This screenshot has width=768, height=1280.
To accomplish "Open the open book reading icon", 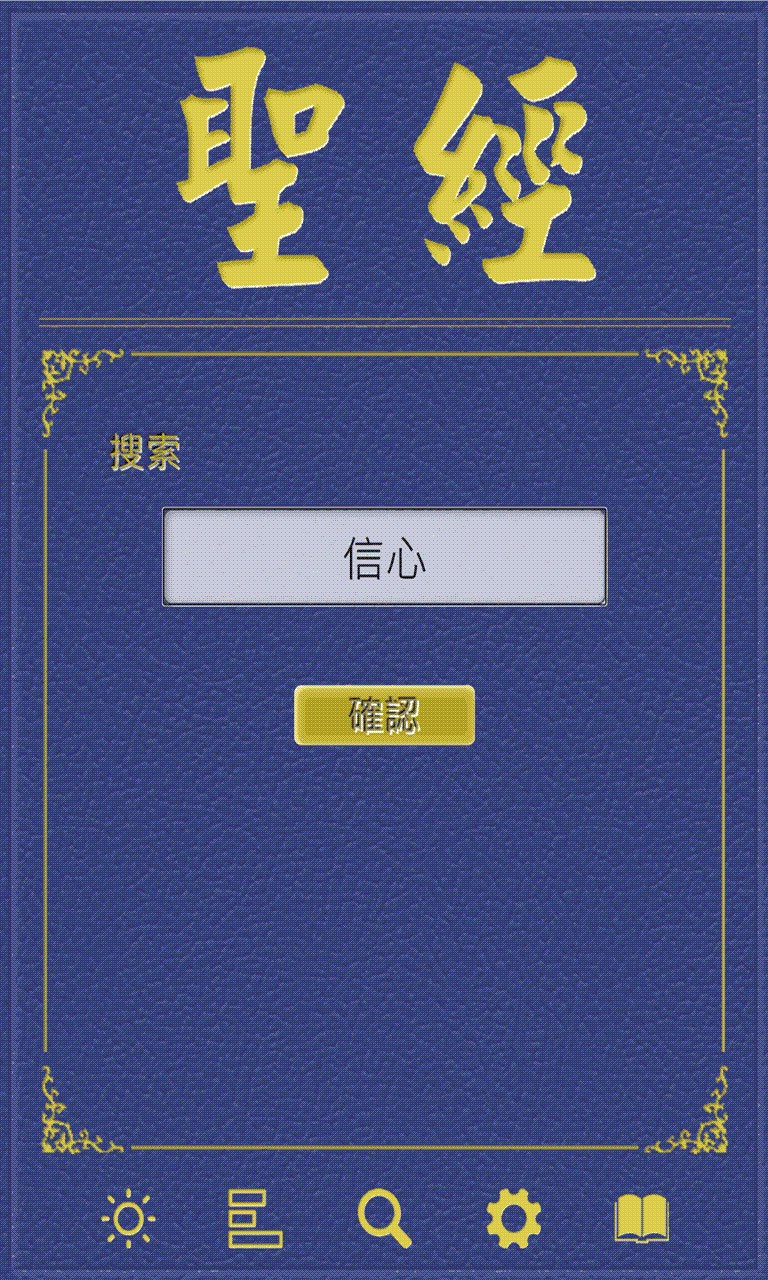I will (x=640, y=1220).
